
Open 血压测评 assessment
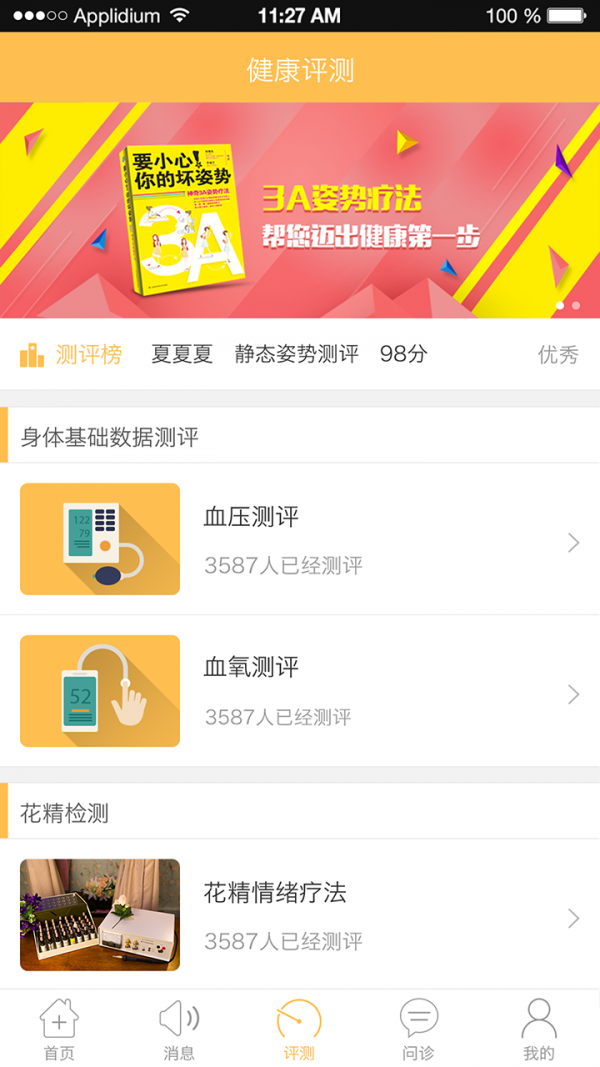pyautogui.click(x=300, y=540)
